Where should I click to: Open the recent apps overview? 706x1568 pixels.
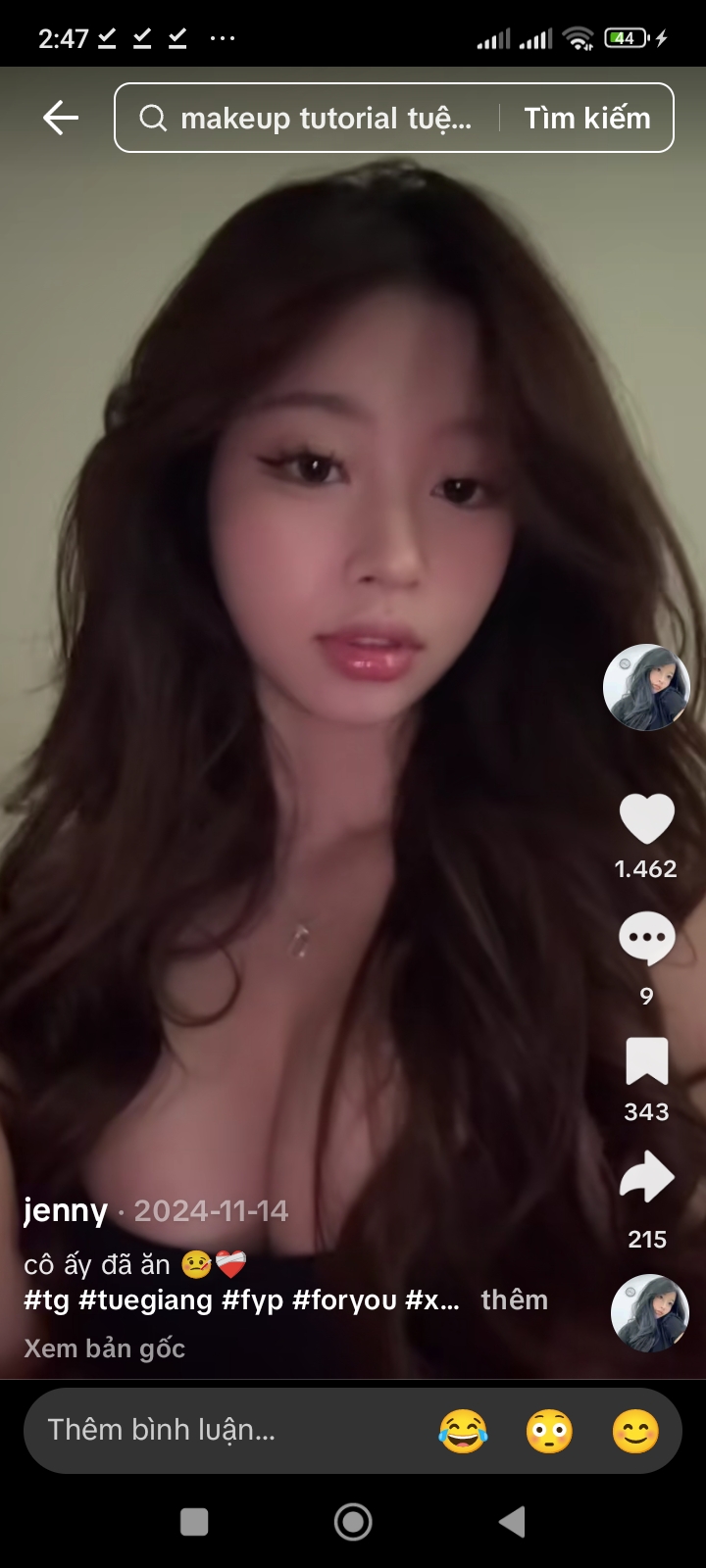(194, 1522)
